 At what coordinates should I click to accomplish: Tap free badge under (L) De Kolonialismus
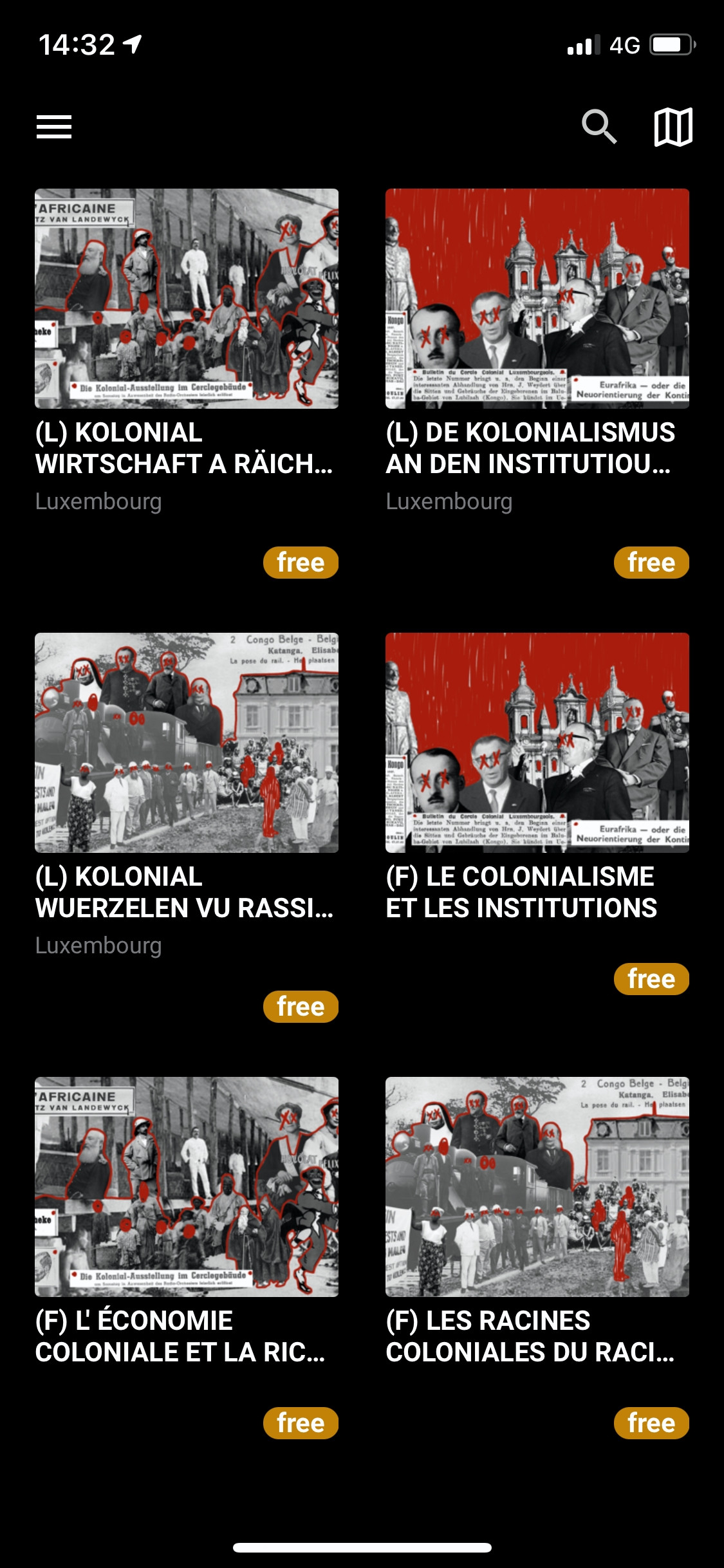point(651,563)
